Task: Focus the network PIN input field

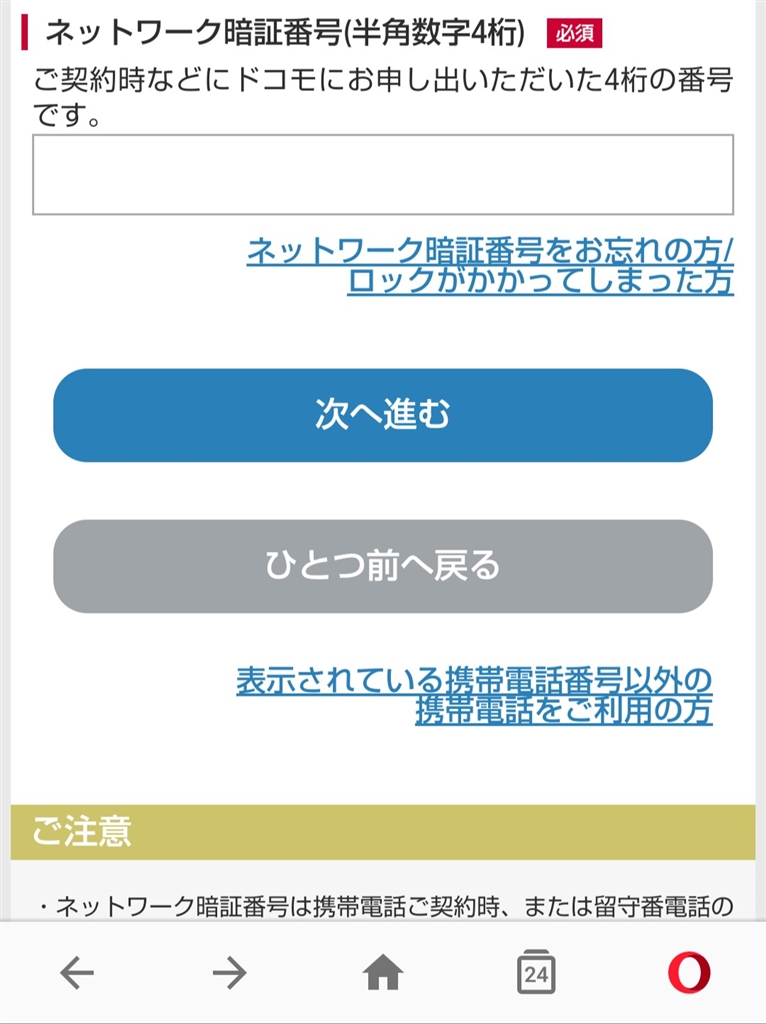Action: coord(382,174)
